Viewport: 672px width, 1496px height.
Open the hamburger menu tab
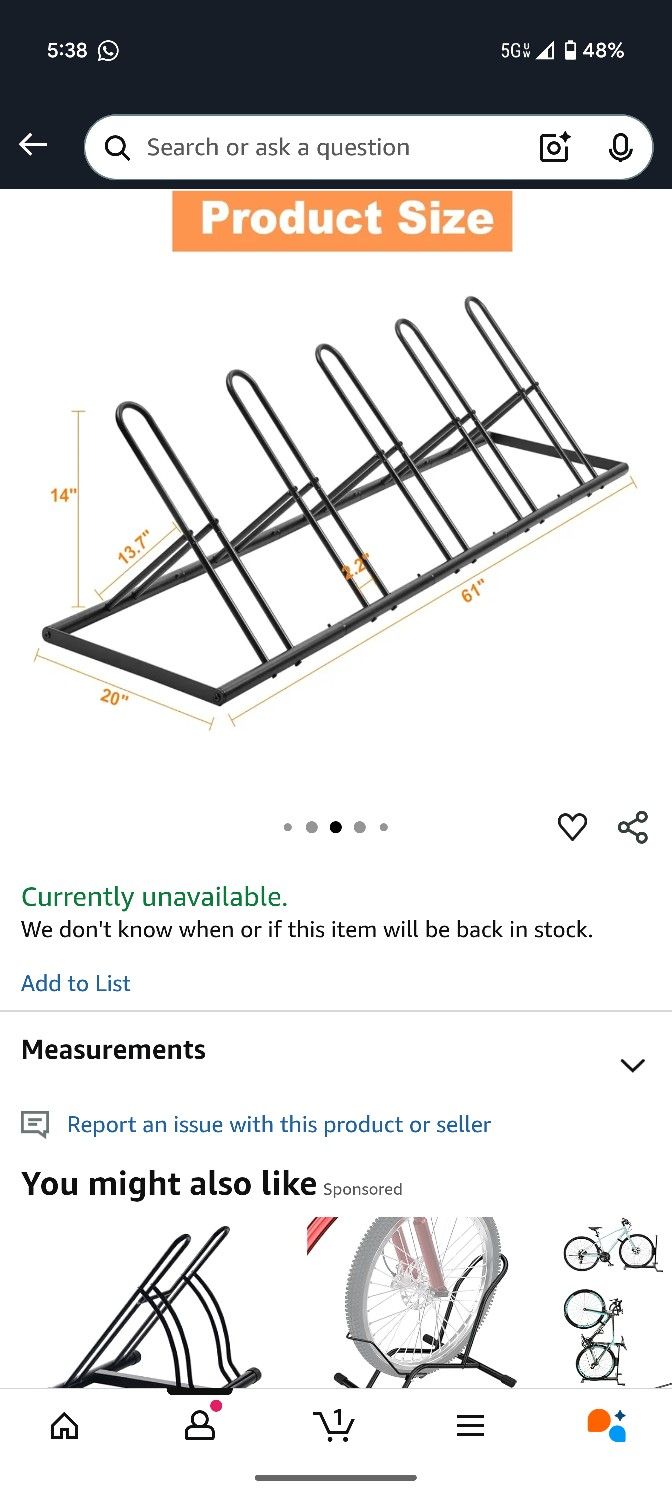pyautogui.click(x=470, y=1425)
